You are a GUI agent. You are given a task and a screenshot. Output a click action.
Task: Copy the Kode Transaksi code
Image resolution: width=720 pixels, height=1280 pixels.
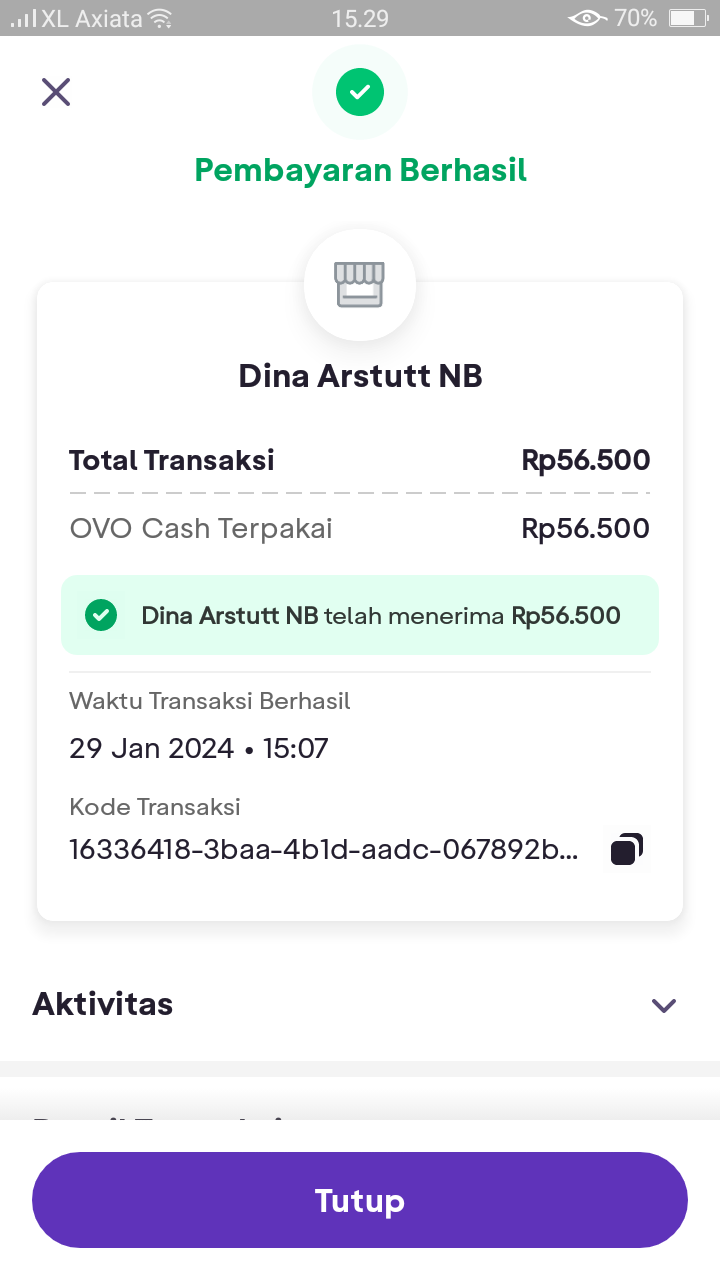click(627, 849)
